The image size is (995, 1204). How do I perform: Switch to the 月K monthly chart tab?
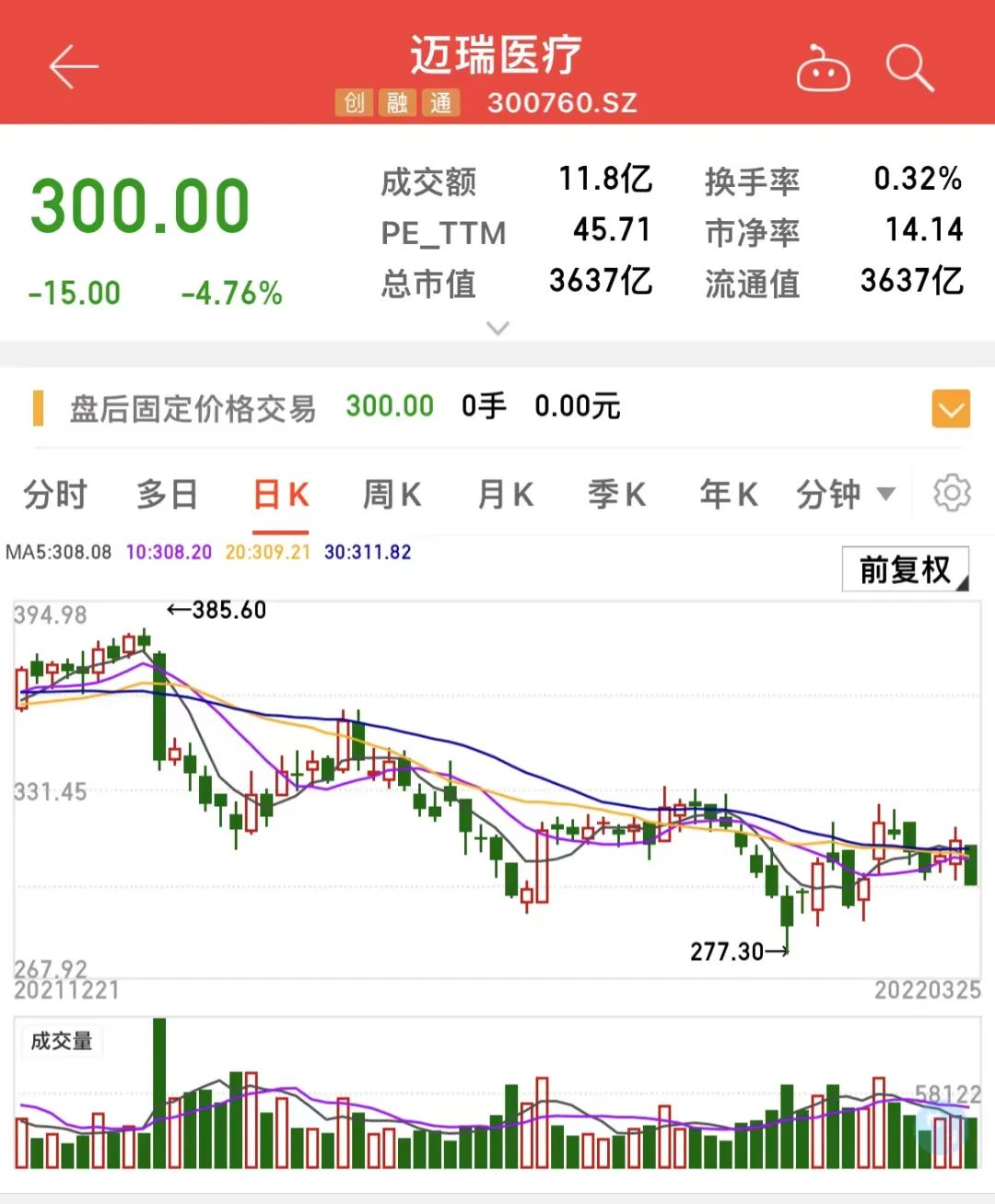[503, 495]
